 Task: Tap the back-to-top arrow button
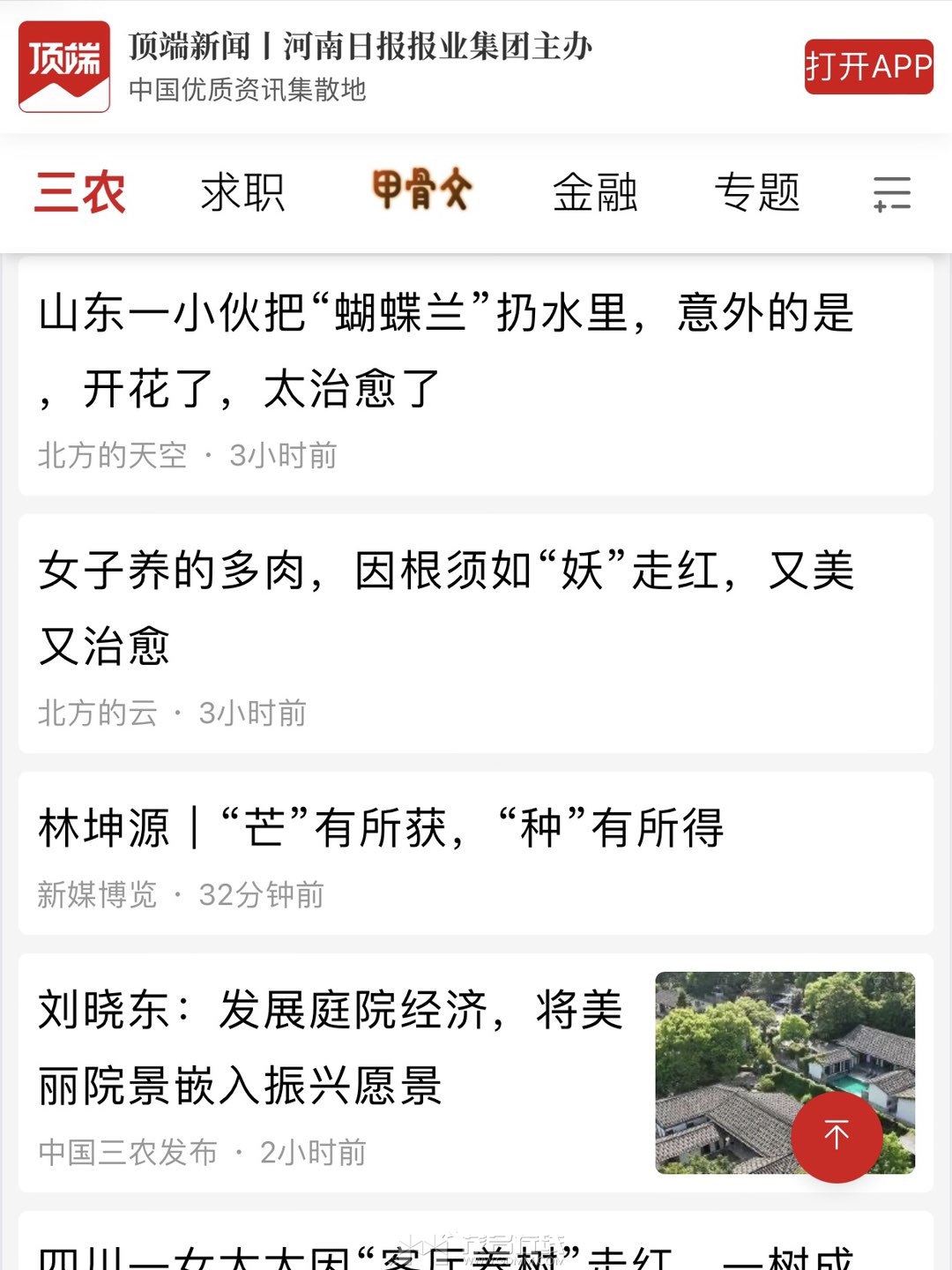tap(837, 1136)
